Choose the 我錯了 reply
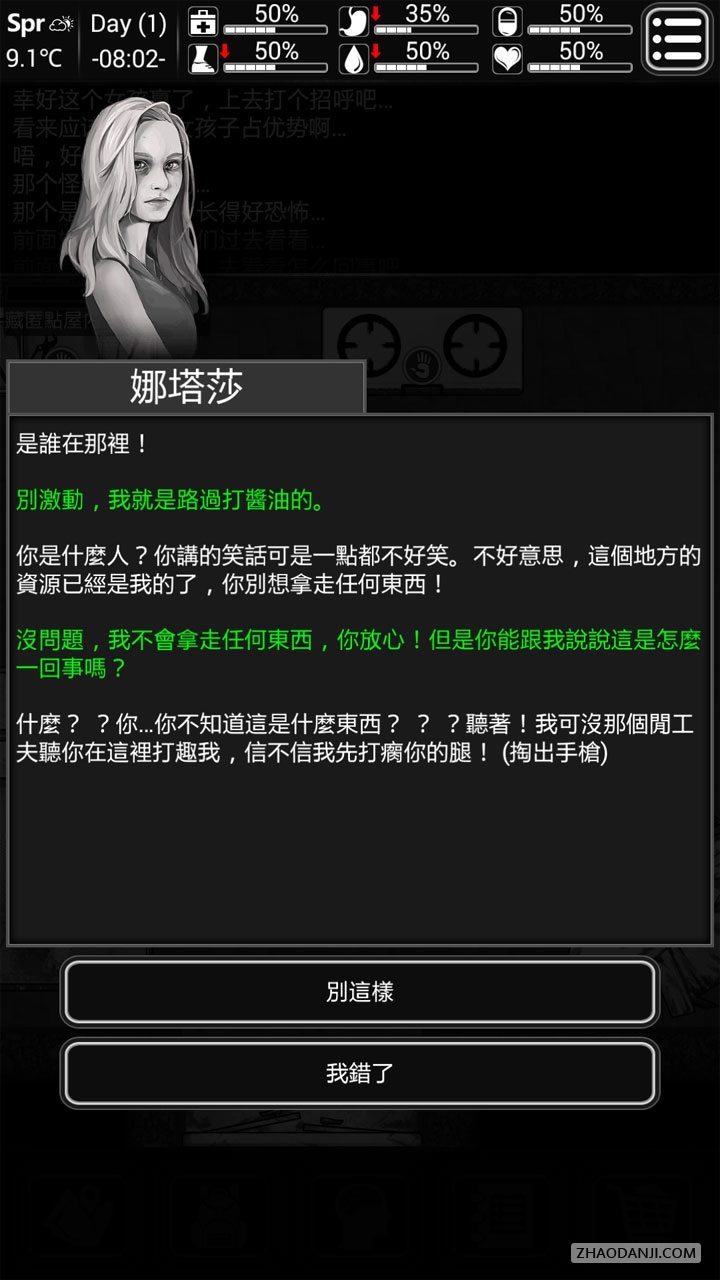Viewport: 720px width, 1280px height. (360, 1074)
